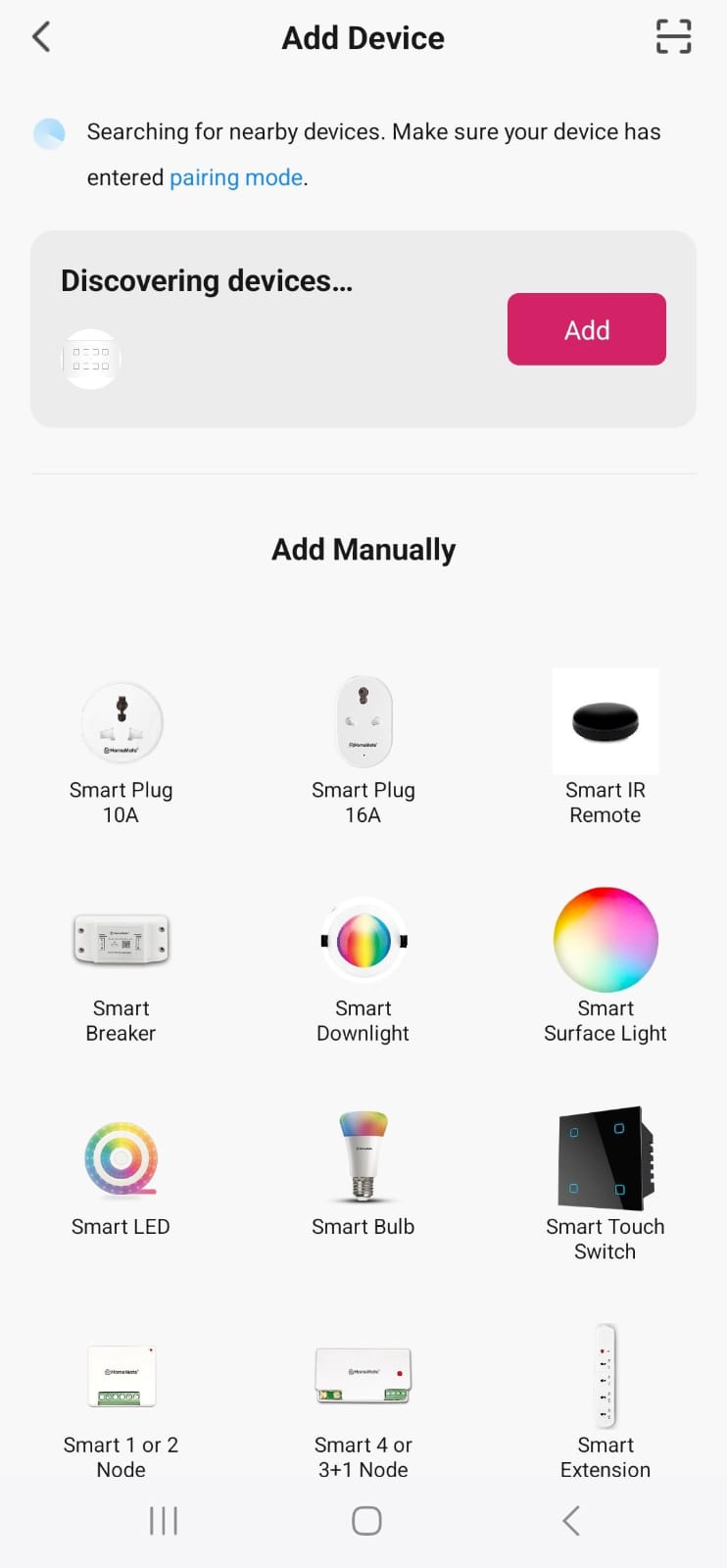This screenshot has height=1568, width=727.
Task: Tap the back arrow at top left
Action: [x=41, y=36]
